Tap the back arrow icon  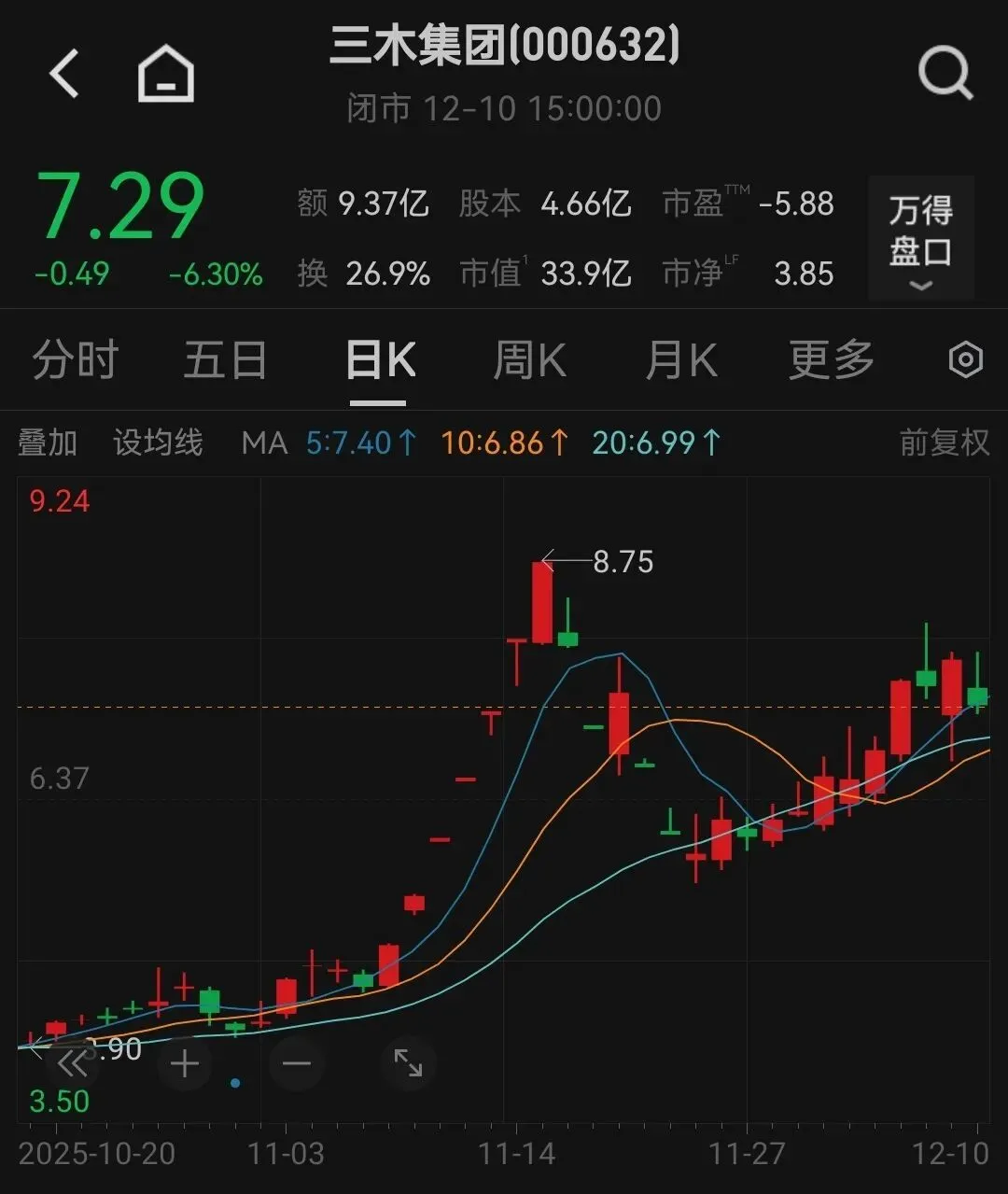pyautogui.click(x=64, y=73)
